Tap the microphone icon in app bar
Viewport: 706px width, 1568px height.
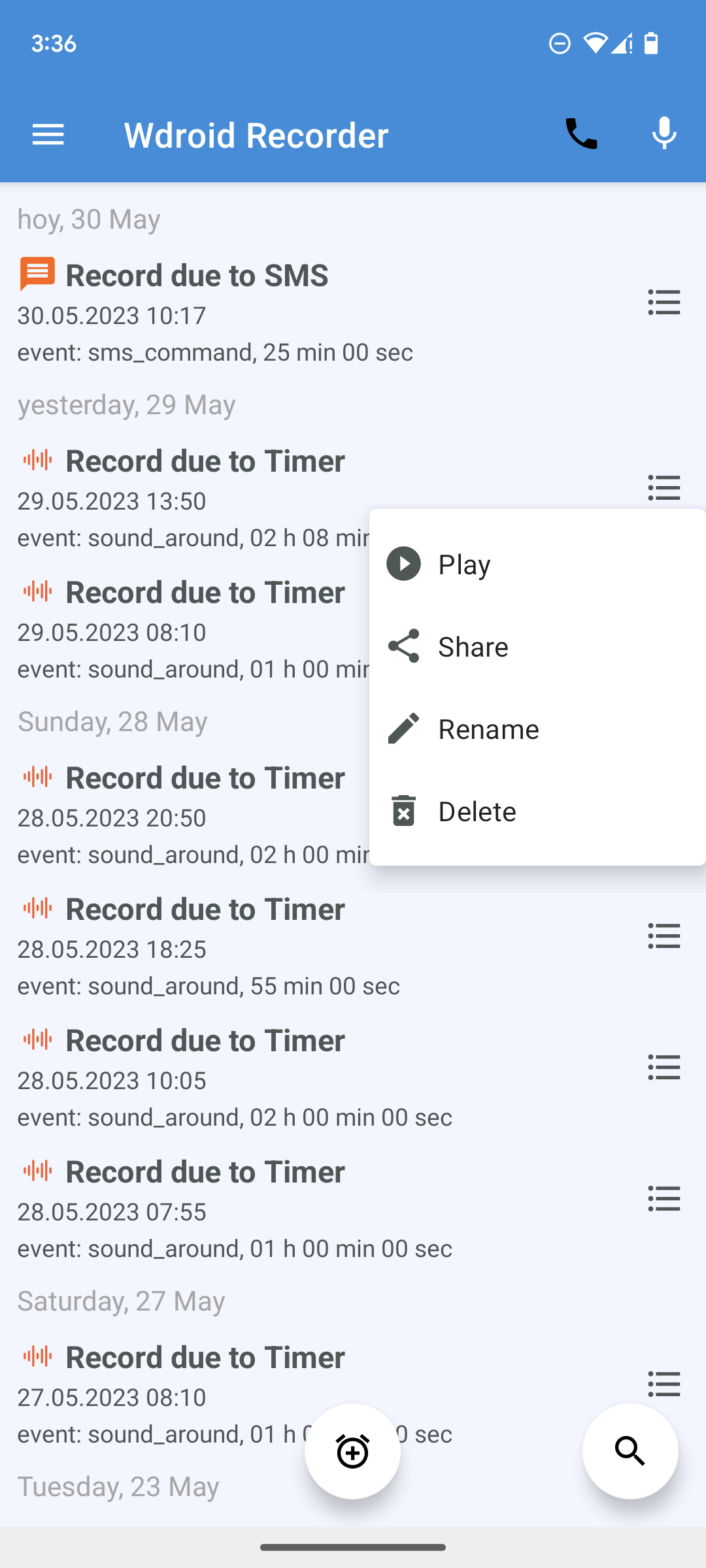pos(664,134)
